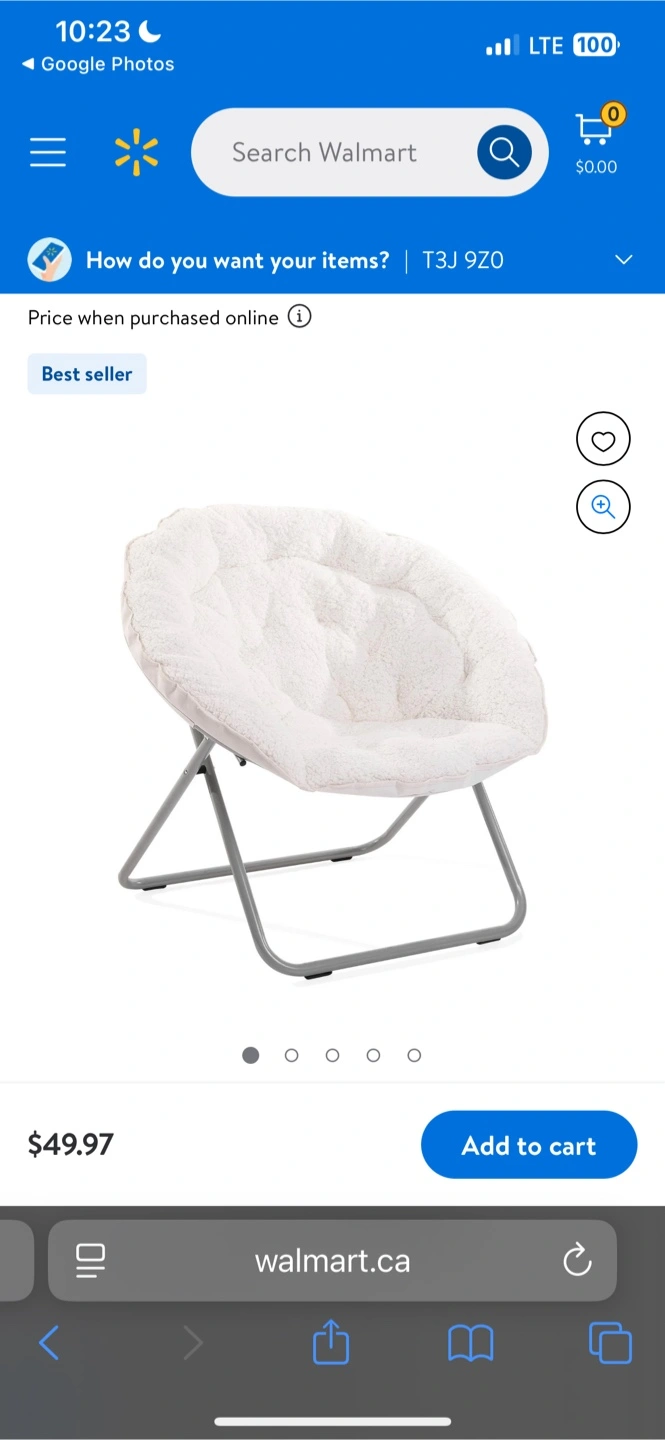The image size is (665, 1440).
Task: Go back in the browser
Action: pos(49,1343)
